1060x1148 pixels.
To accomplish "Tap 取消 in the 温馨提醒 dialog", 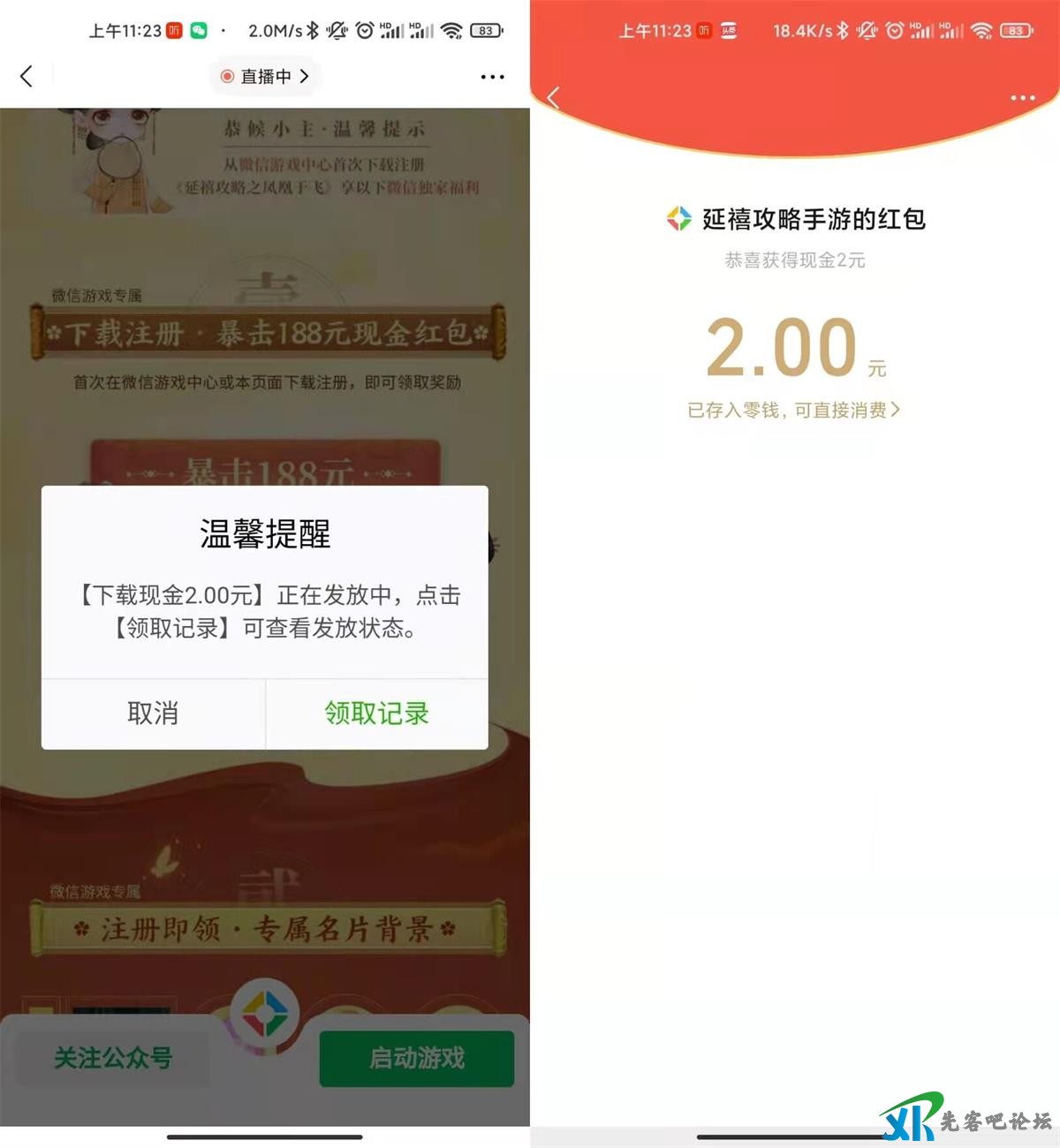I will (153, 714).
